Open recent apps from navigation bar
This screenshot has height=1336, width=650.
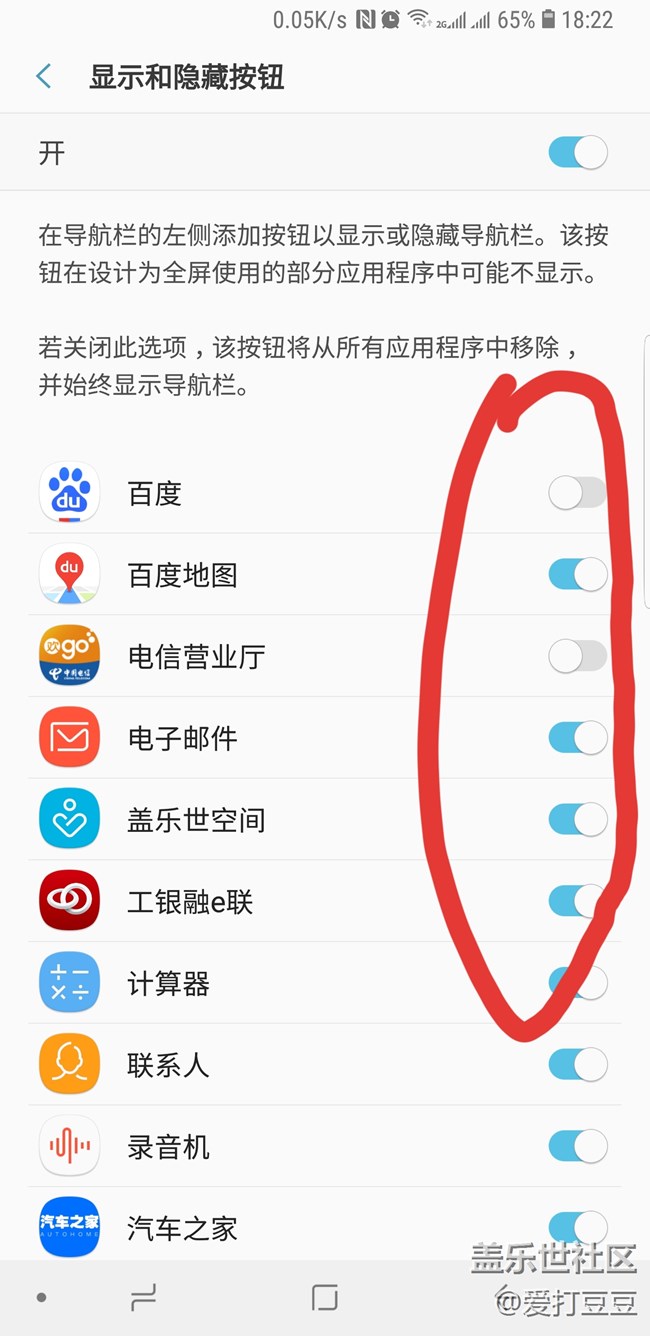144,1298
